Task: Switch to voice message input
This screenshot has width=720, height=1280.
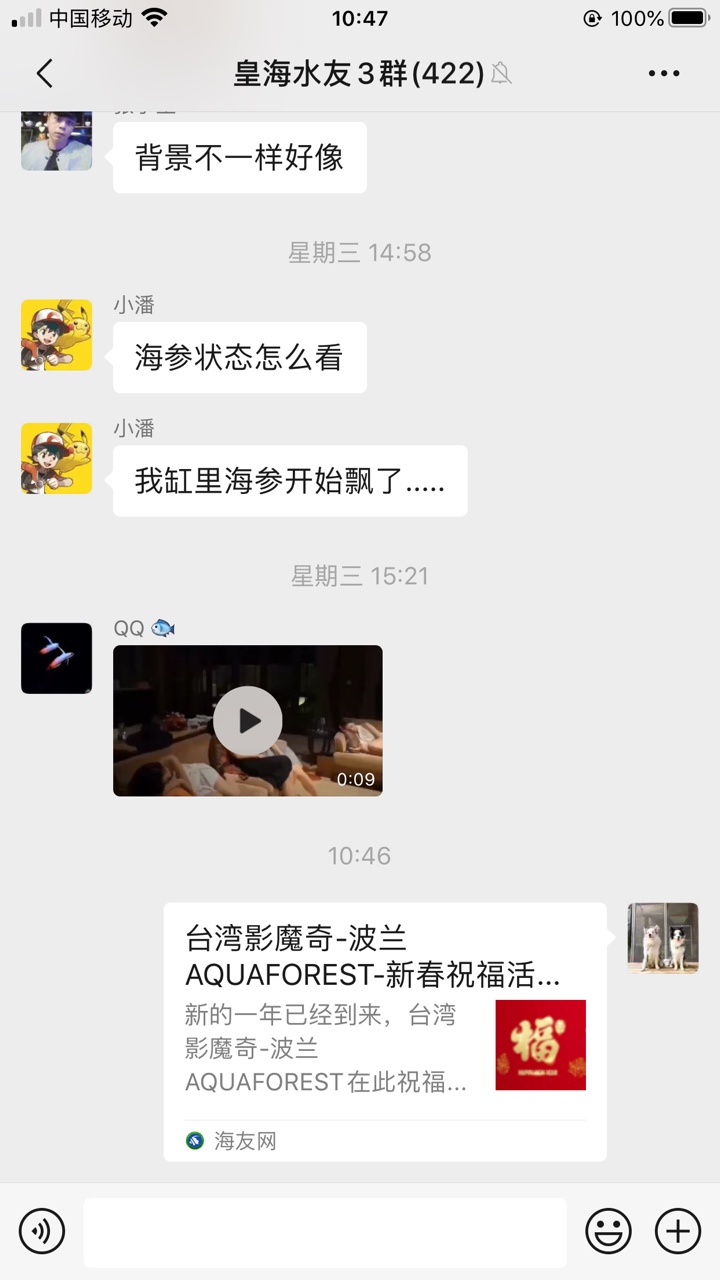Action: pos(41,1230)
